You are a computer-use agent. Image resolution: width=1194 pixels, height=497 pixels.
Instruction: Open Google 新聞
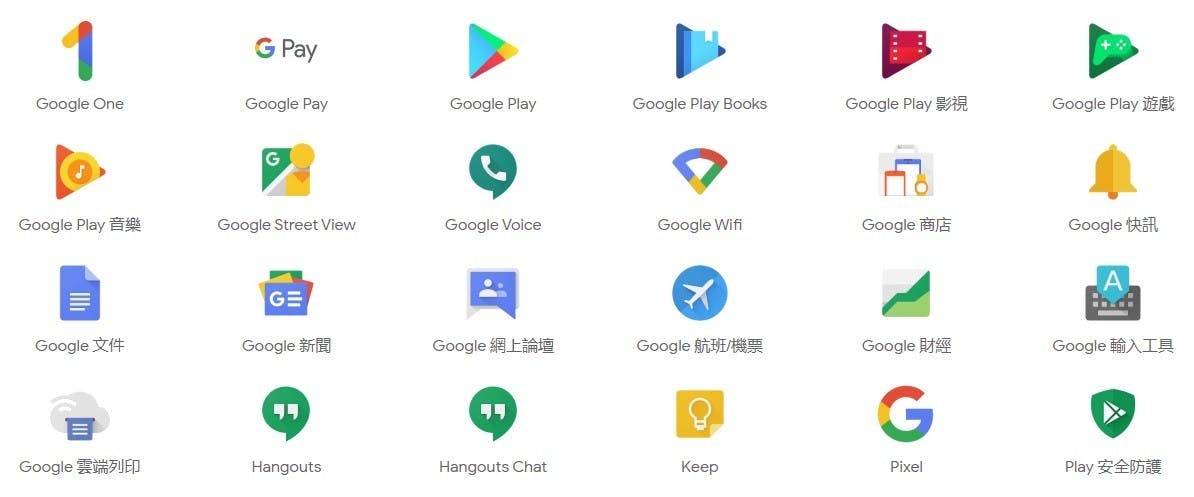coord(286,293)
